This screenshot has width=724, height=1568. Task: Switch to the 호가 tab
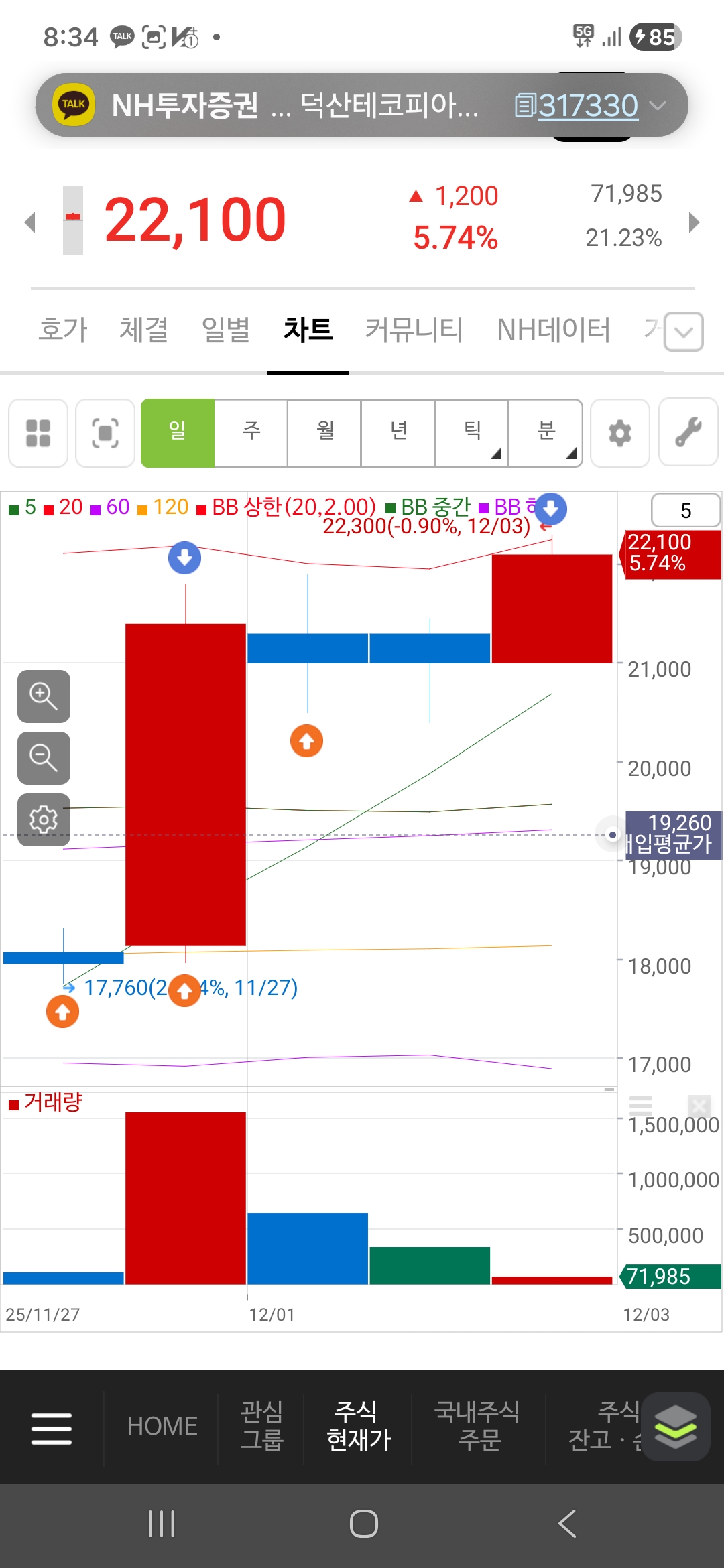point(63,330)
